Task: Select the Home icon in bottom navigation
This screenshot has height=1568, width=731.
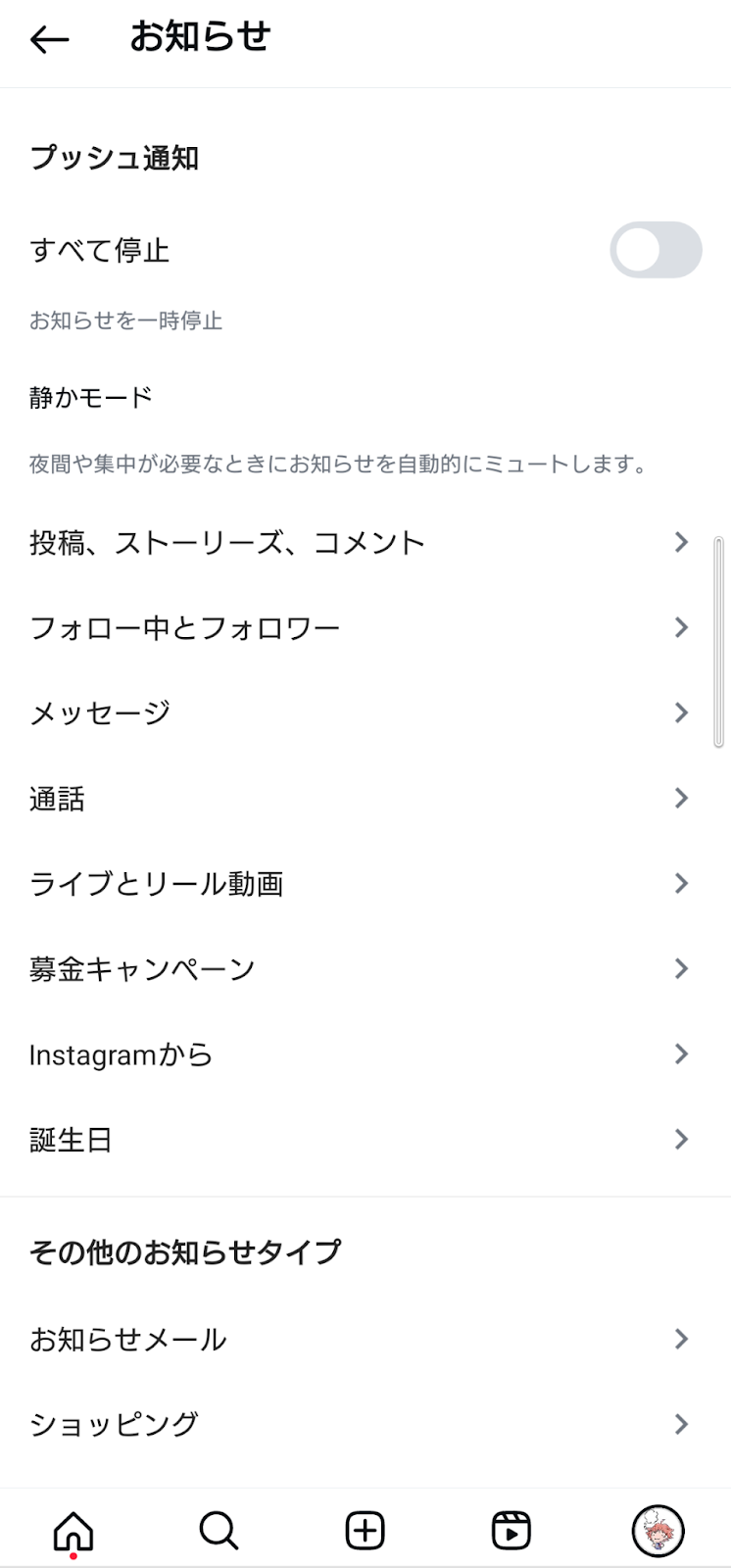Action: coord(73,1529)
